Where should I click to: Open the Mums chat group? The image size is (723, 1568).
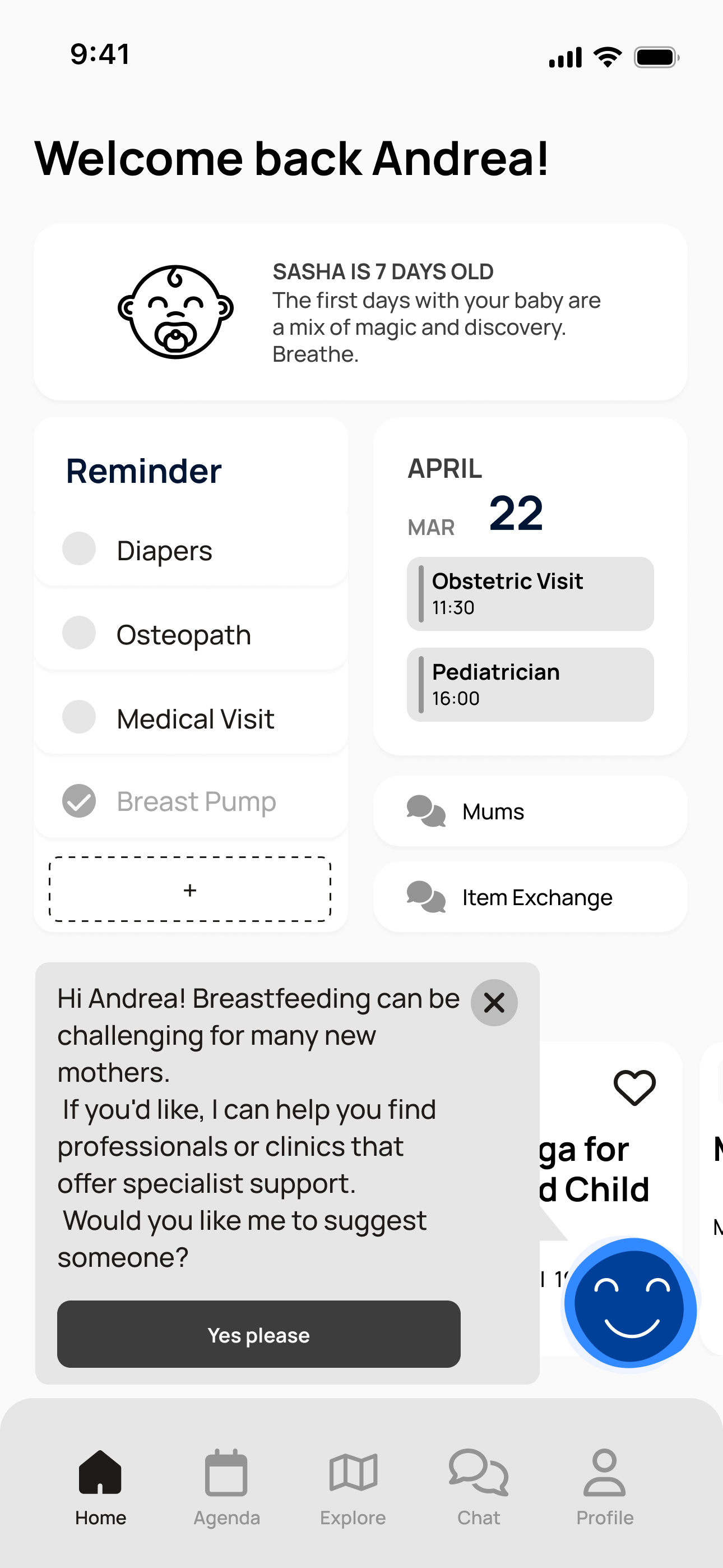(530, 811)
